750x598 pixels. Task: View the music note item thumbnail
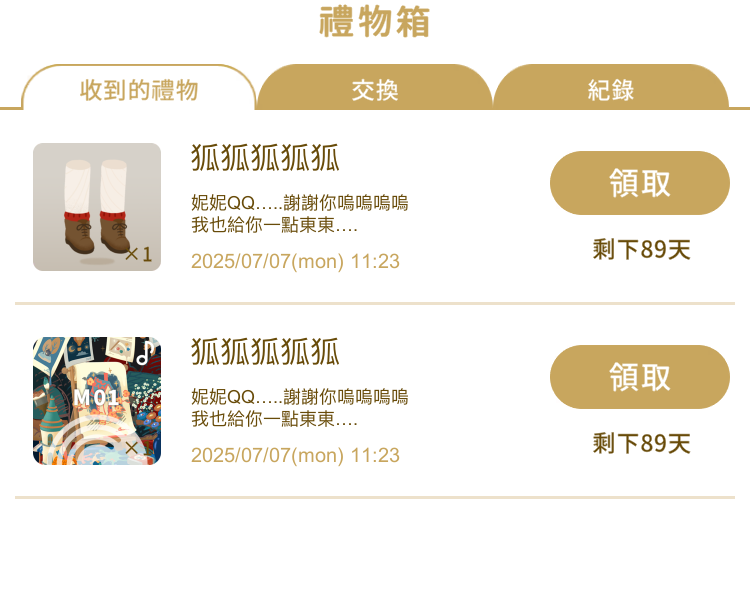click(97, 401)
